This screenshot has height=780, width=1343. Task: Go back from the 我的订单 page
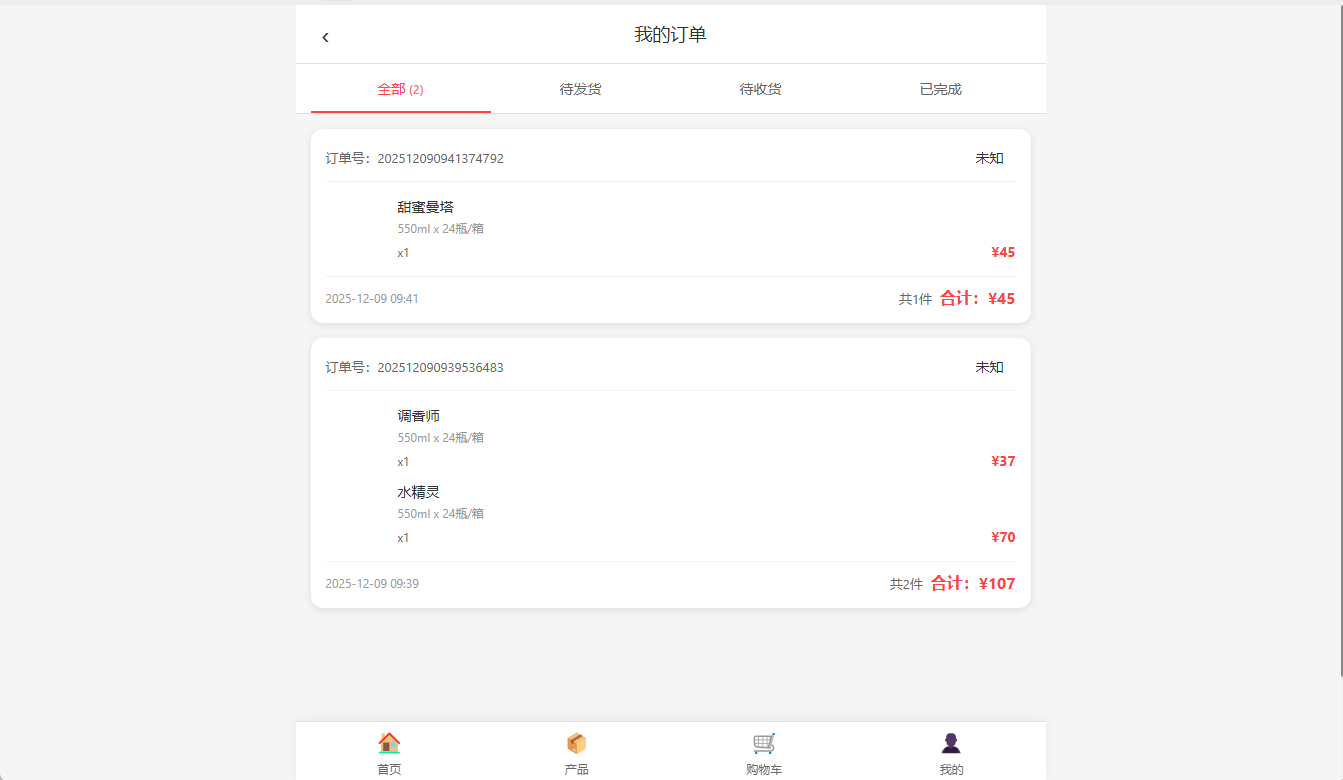point(325,37)
